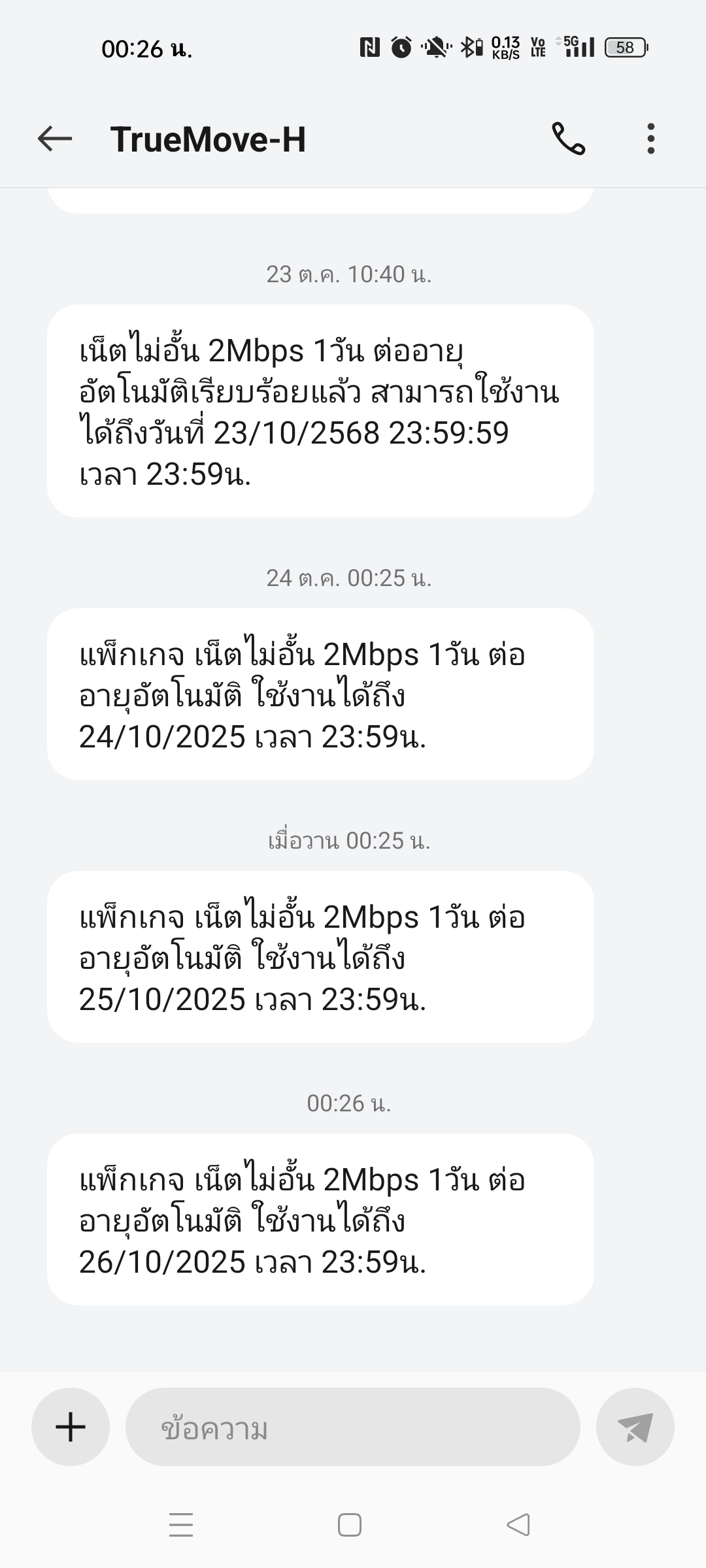
Task: Go to the home screen
Action: click(x=350, y=1526)
